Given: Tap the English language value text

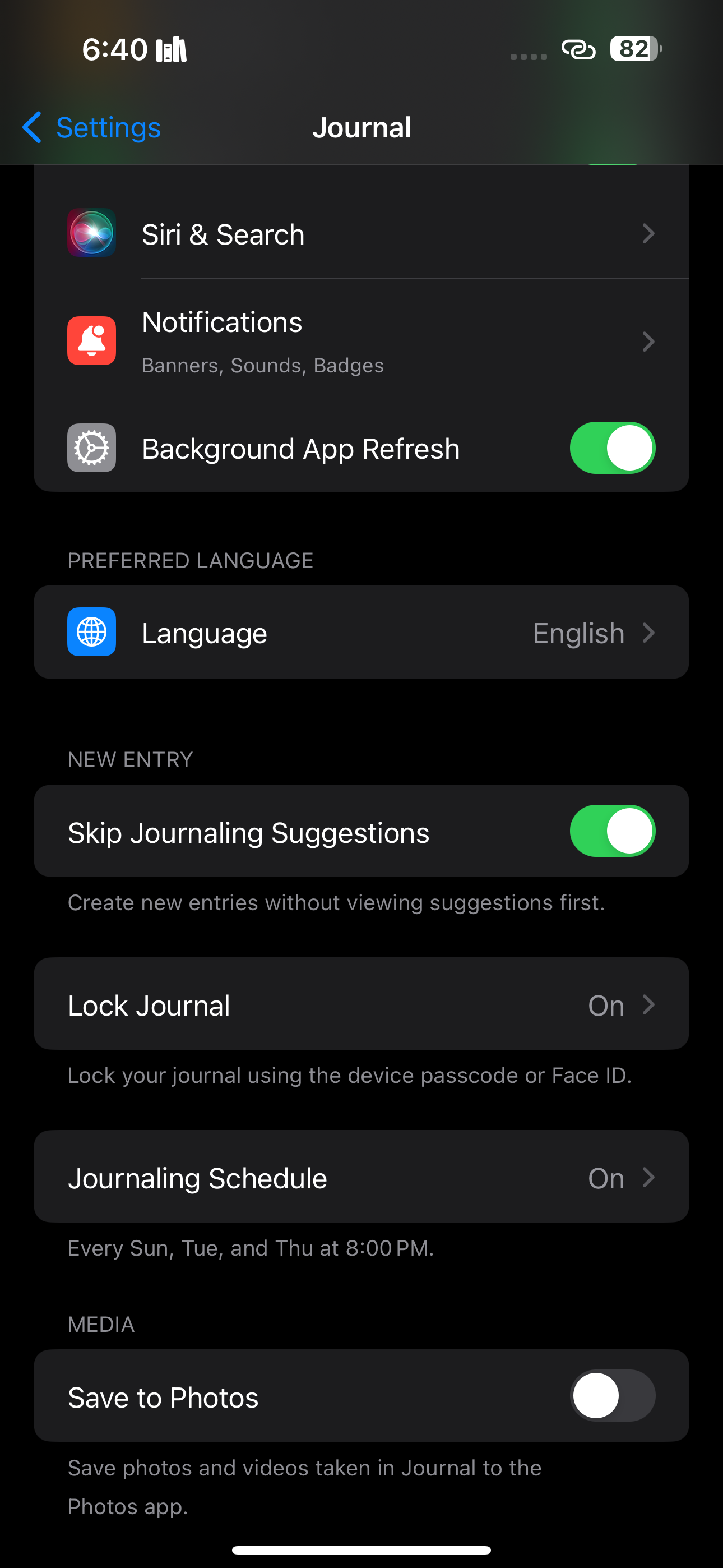Looking at the screenshot, I should [x=578, y=633].
